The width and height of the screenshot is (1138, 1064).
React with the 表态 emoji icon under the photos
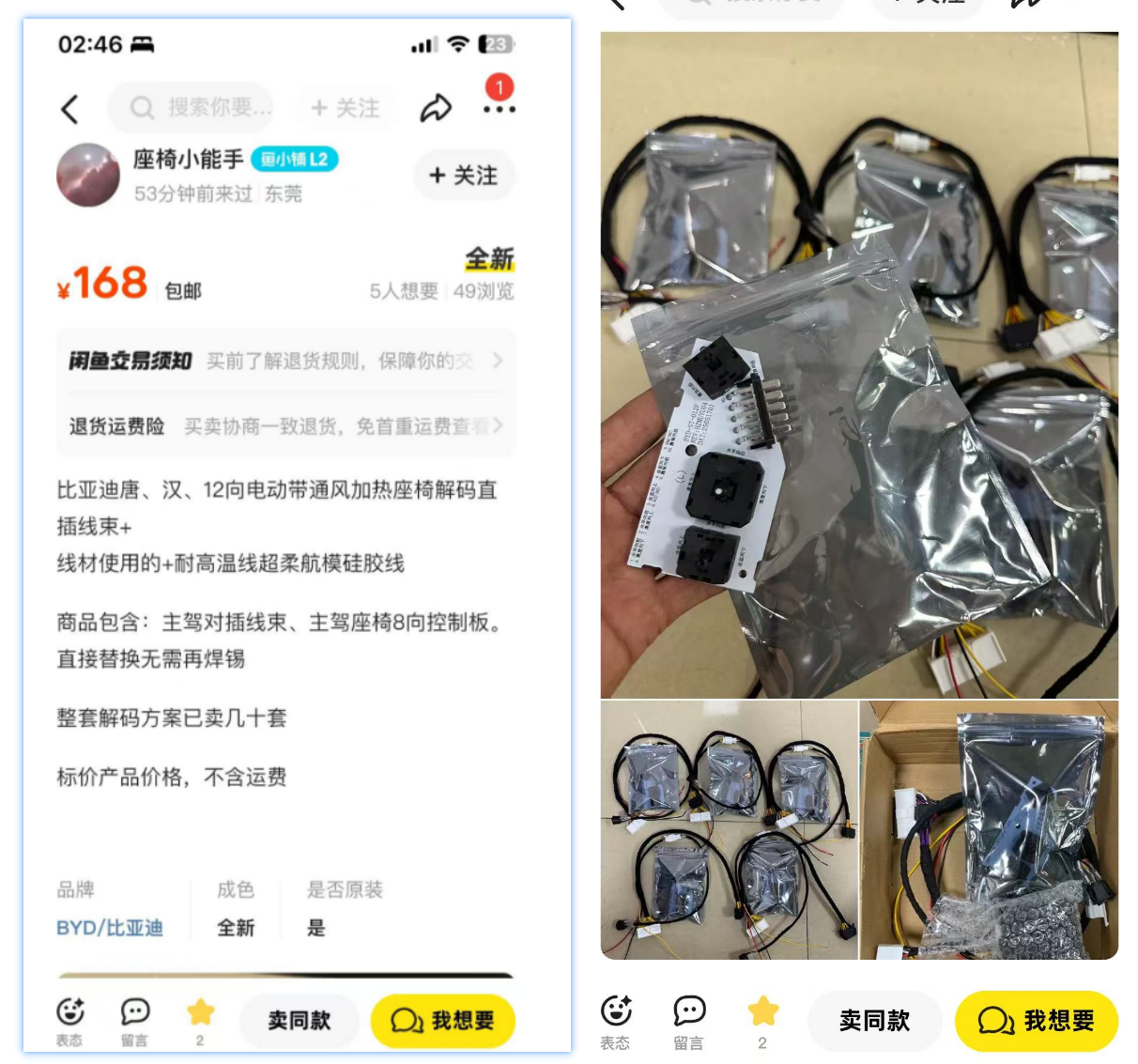click(616, 1020)
